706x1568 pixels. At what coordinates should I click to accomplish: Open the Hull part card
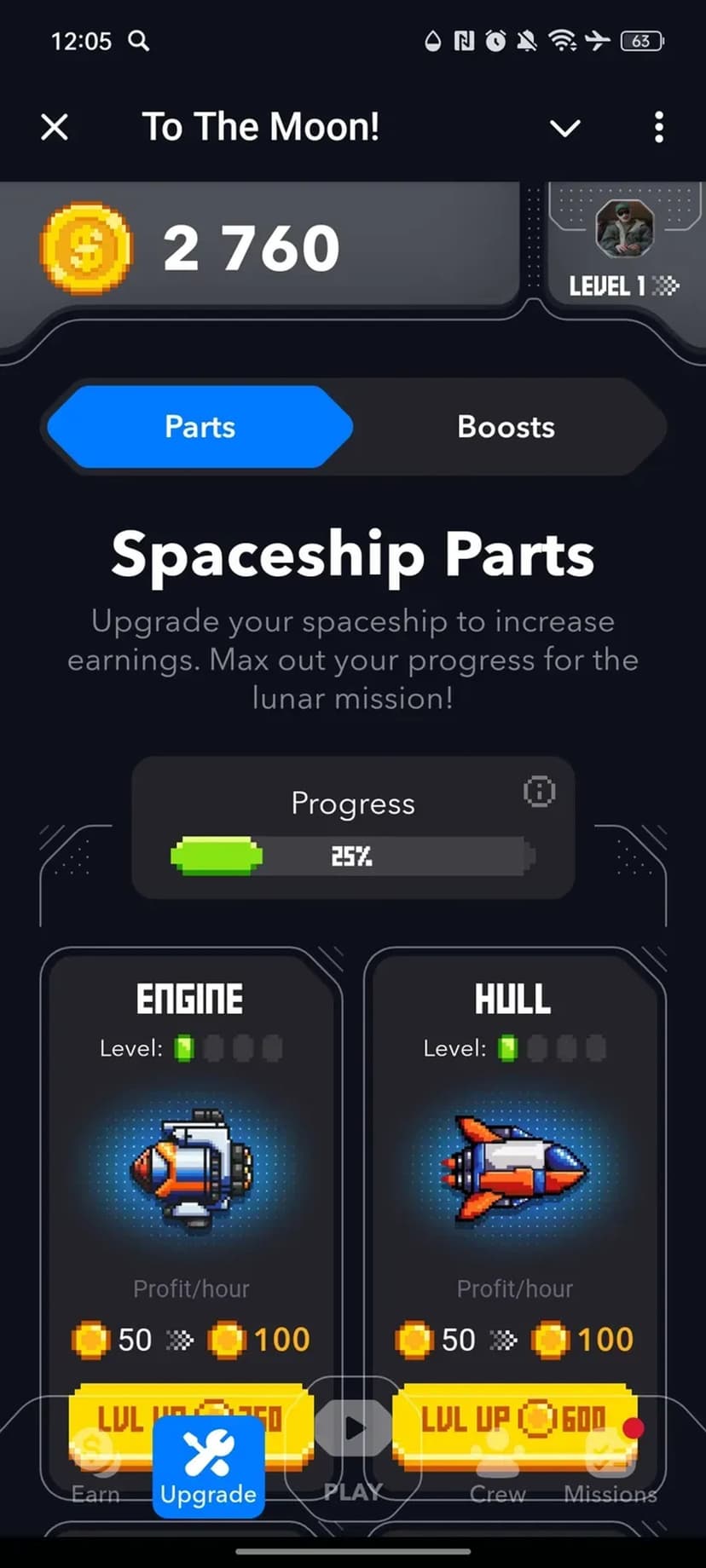514,1167
